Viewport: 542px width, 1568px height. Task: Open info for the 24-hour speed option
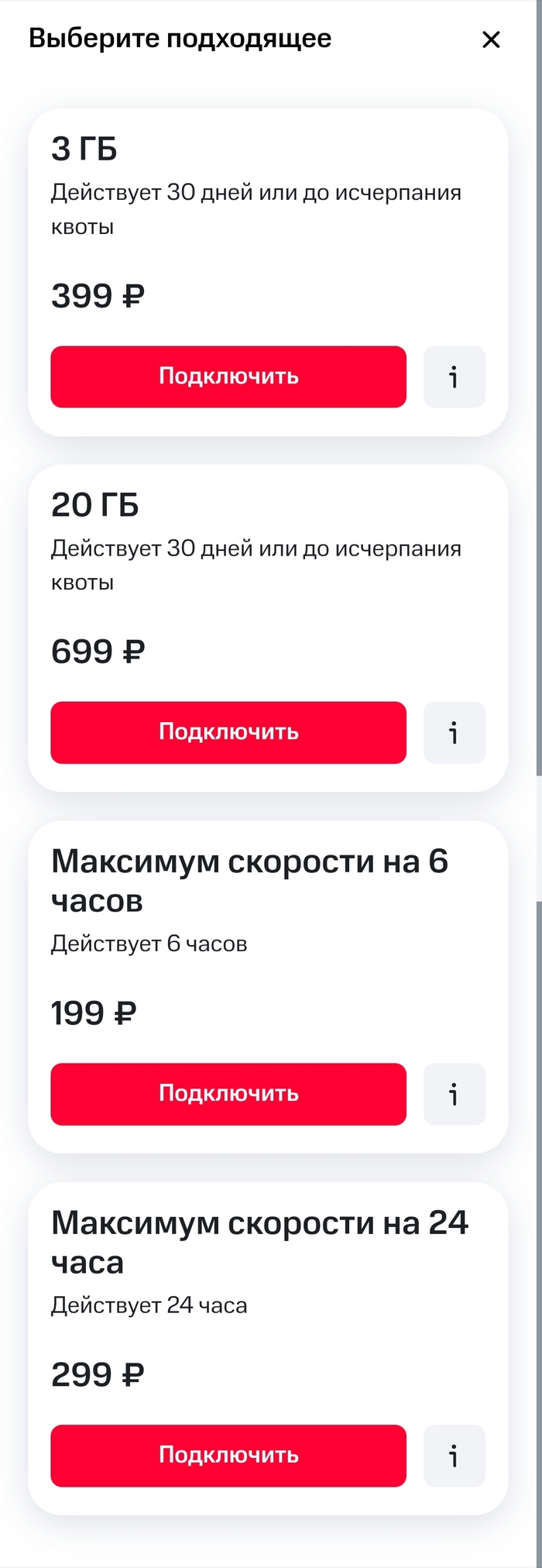455,1456
